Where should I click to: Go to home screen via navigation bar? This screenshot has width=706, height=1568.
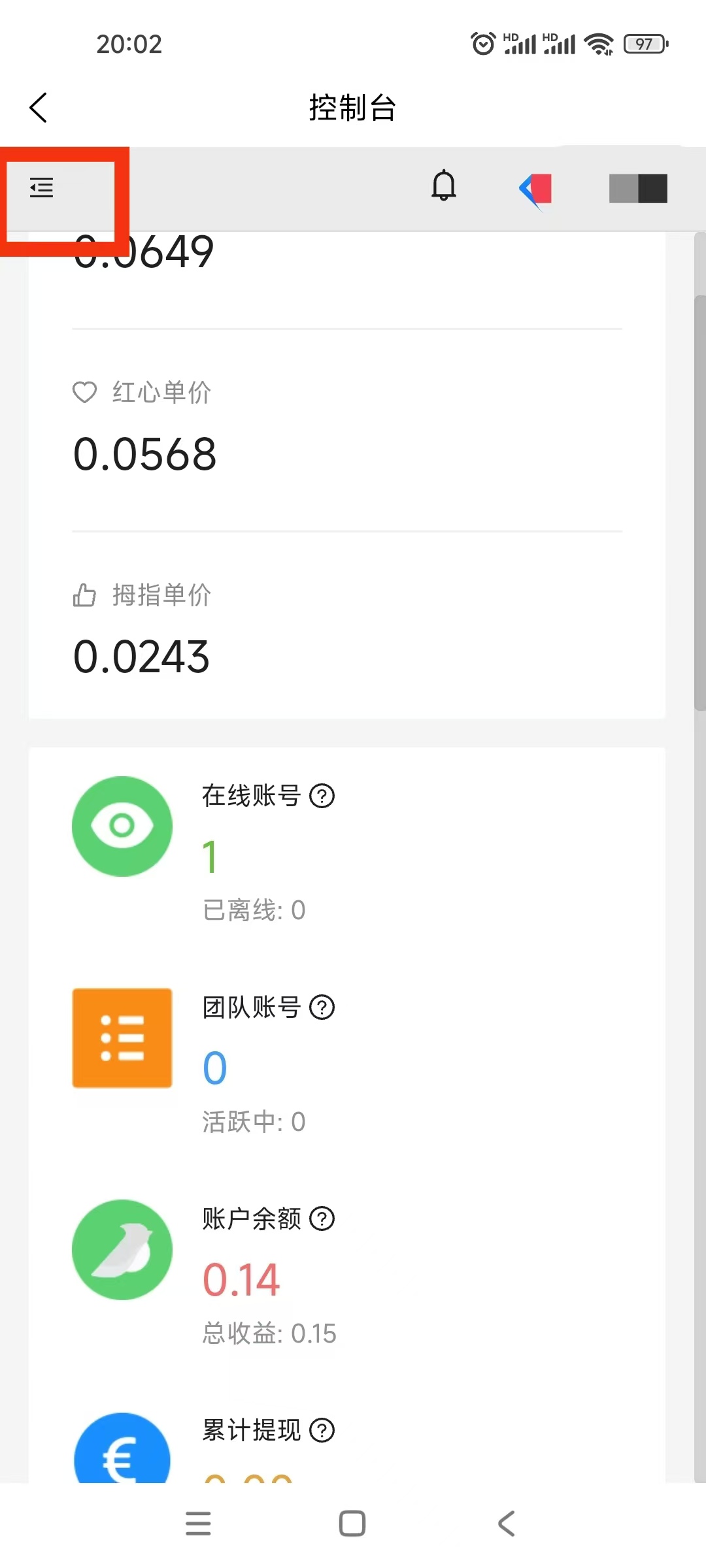coord(352,1524)
